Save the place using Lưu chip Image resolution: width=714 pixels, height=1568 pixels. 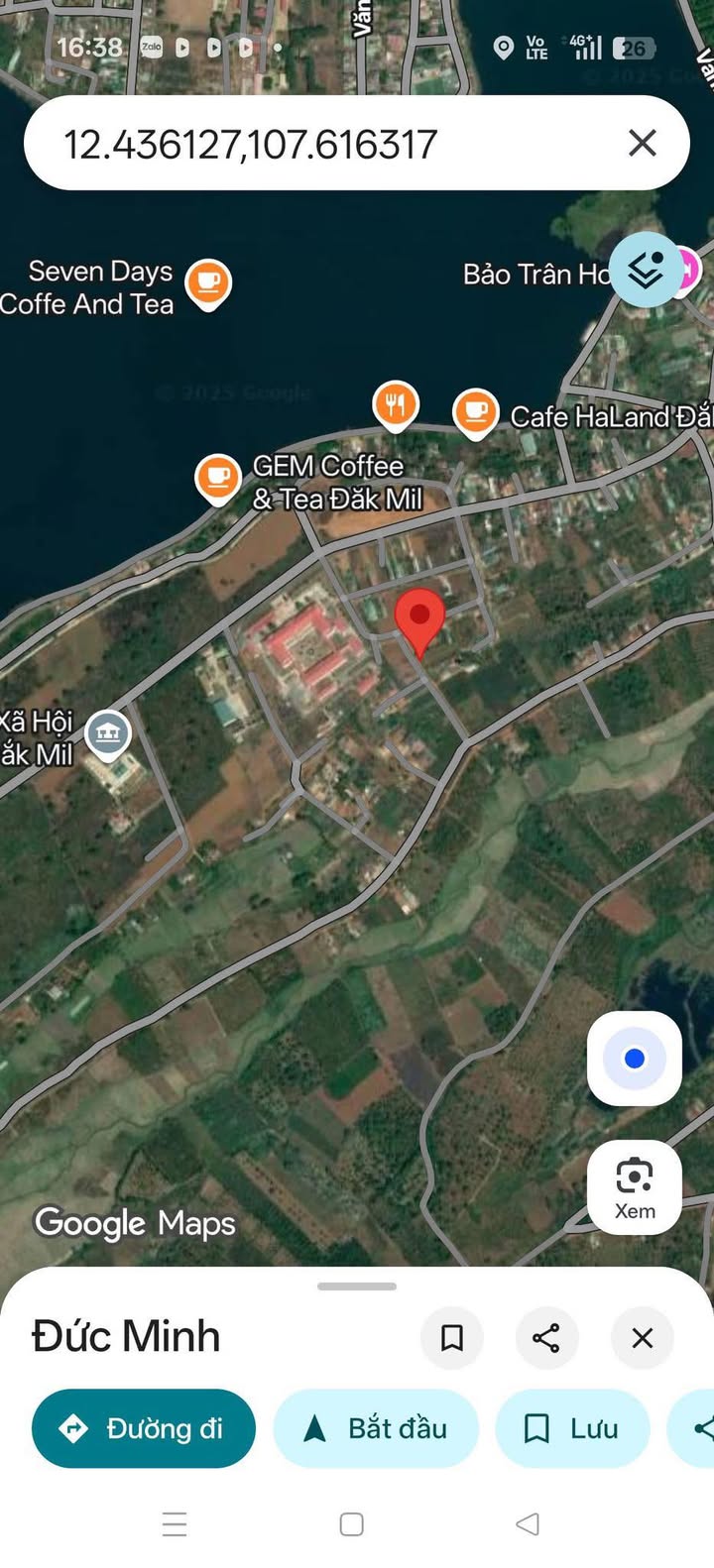(572, 1428)
